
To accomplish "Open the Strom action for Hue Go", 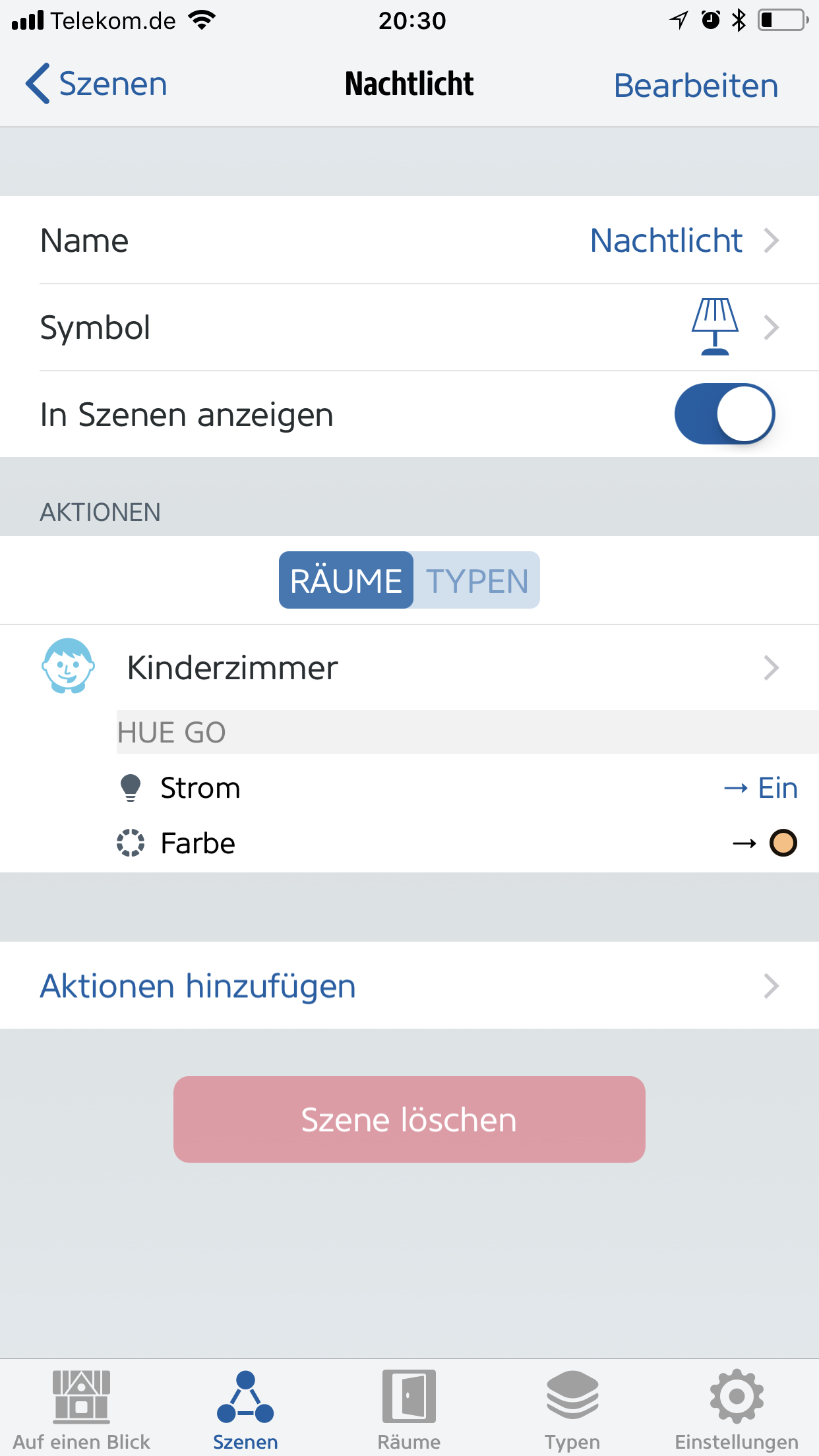I will coord(462,788).
